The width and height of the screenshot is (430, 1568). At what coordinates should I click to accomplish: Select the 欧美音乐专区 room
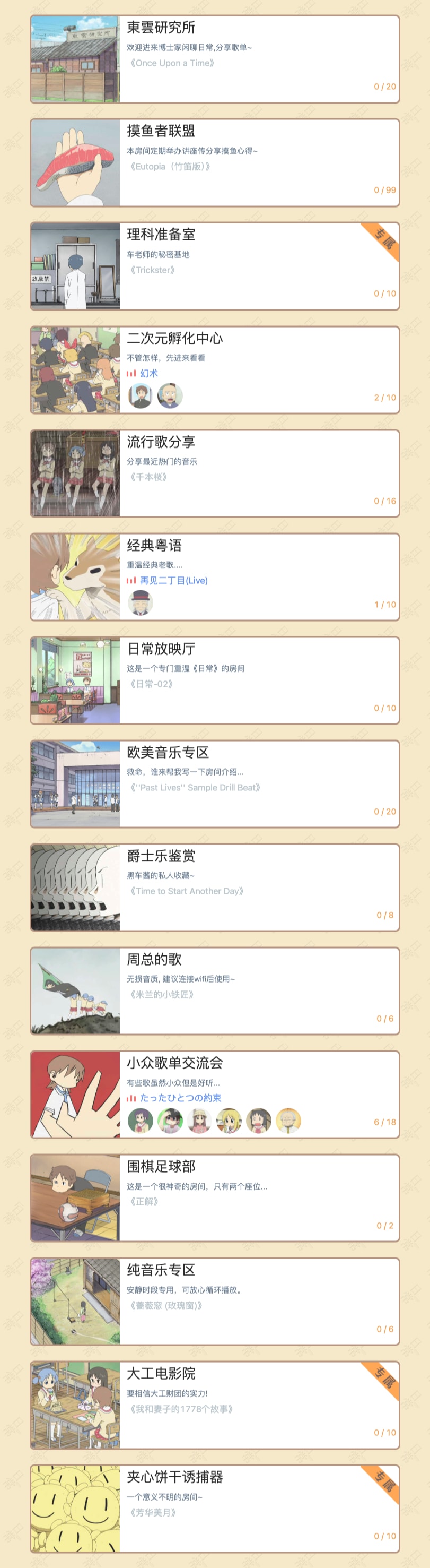[215, 783]
